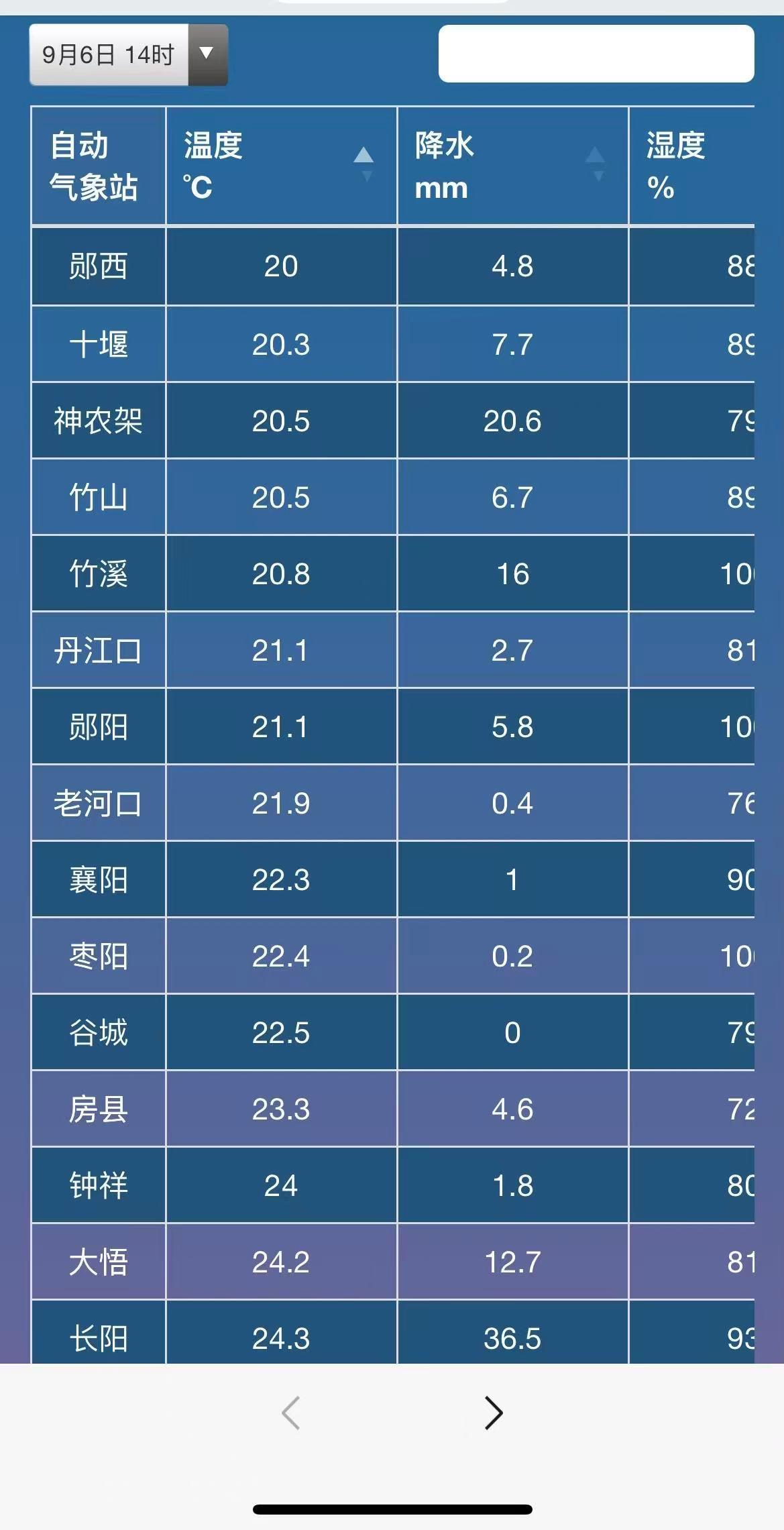Open the 9月6日 14时 time dropdown
The width and height of the screenshot is (784, 1530).
click(128, 55)
